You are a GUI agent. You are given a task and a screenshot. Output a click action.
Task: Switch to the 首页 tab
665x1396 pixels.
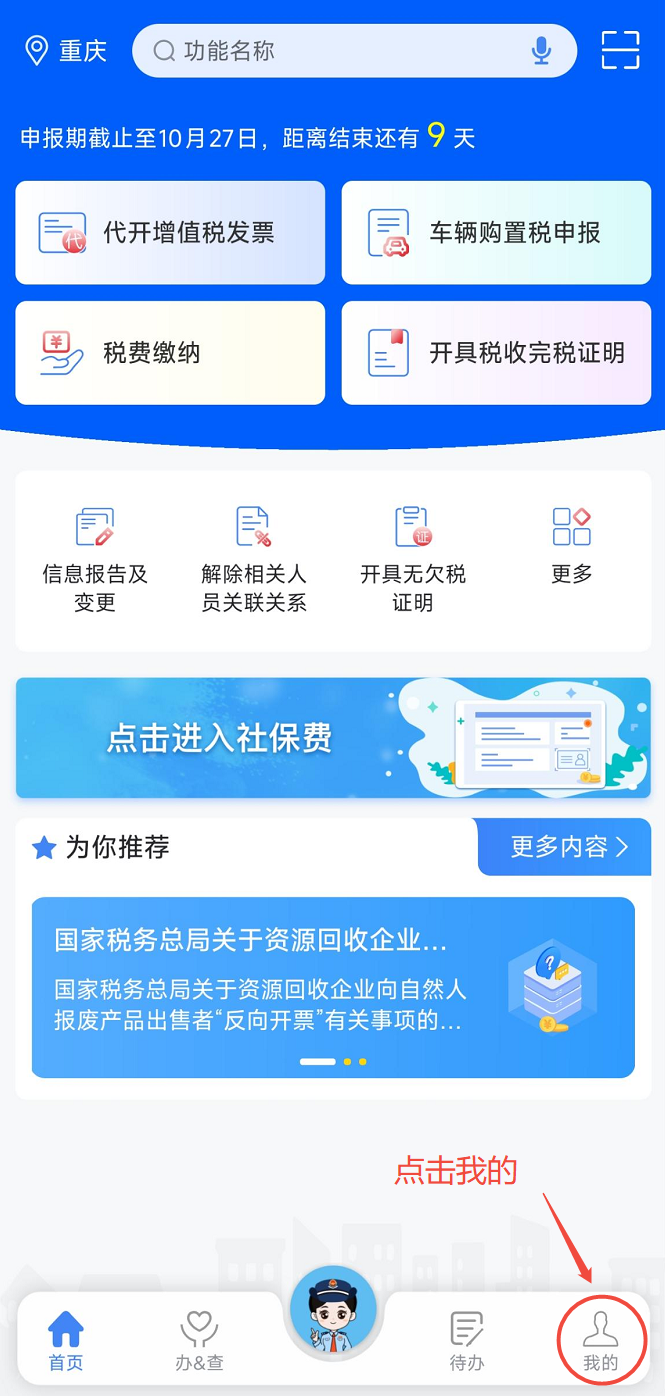(x=66, y=1340)
